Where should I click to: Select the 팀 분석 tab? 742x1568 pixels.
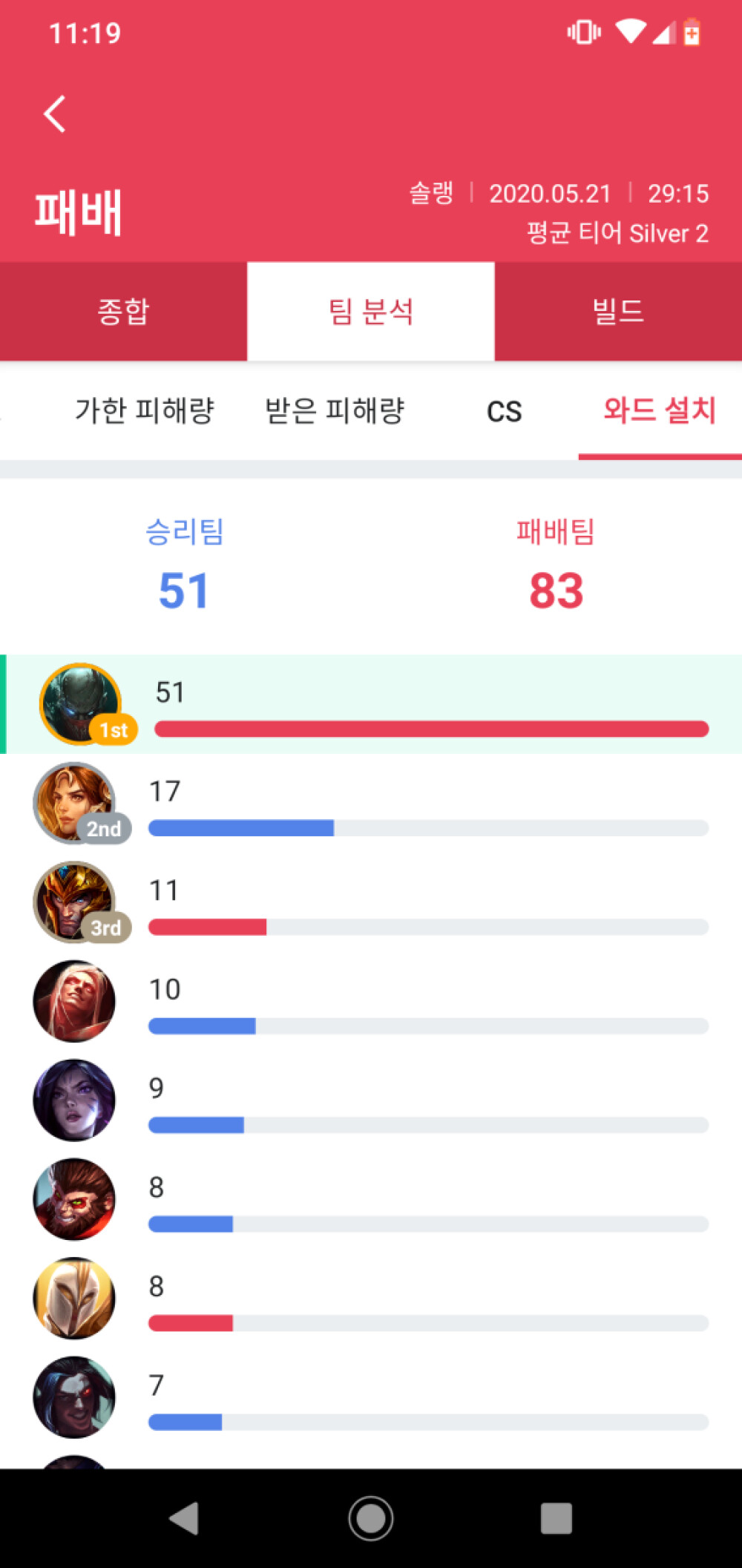(371, 311)
